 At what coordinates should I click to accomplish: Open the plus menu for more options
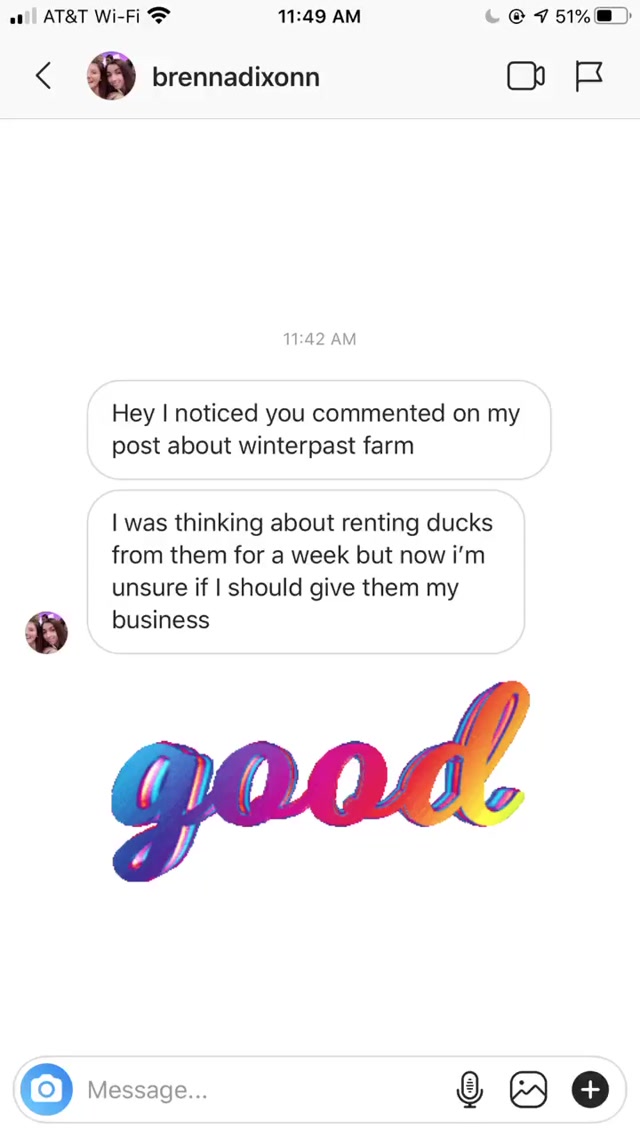click(590, 1089)
